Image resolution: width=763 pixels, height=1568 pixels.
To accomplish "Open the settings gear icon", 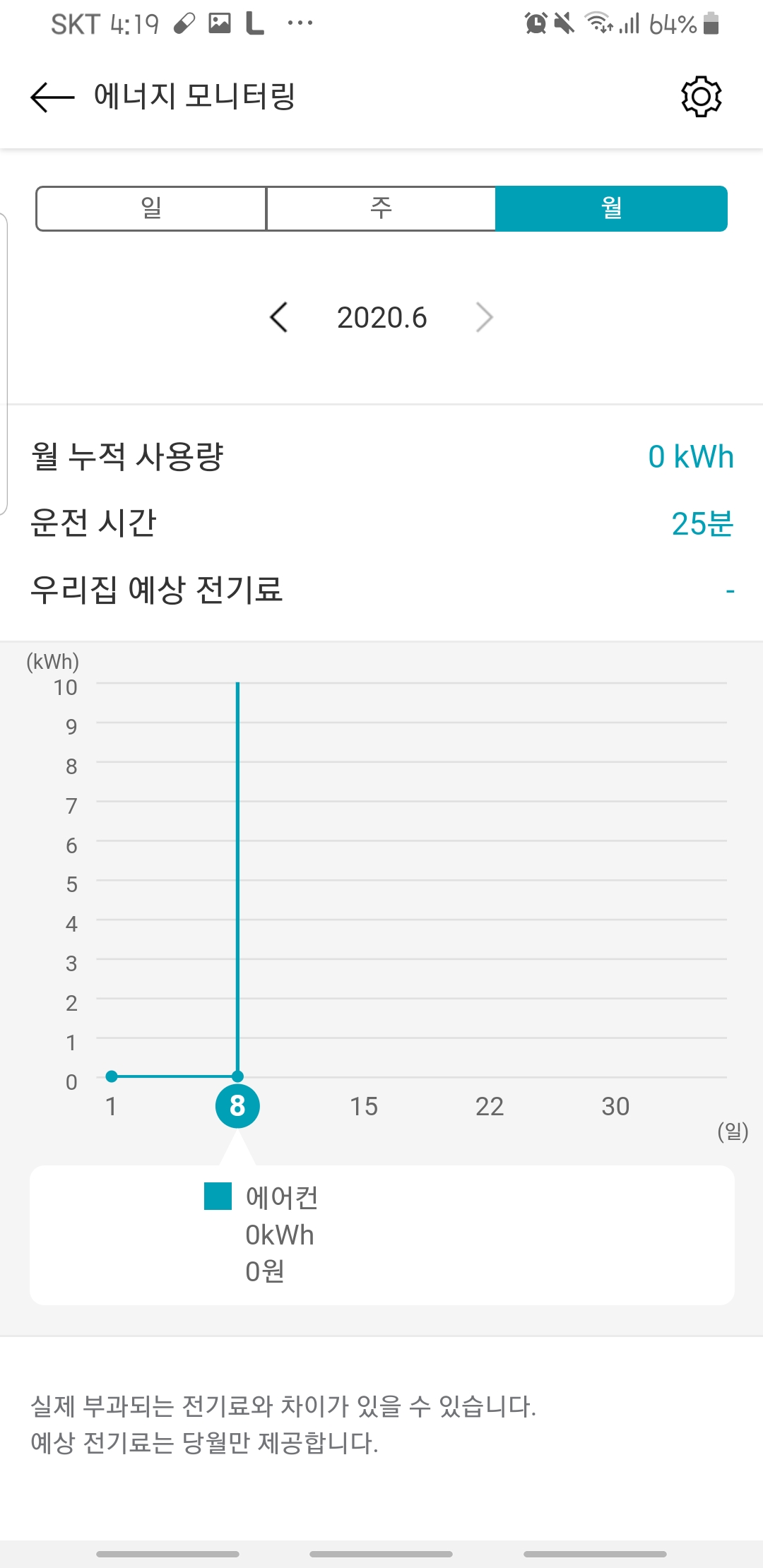I will [x=701, y=97].
